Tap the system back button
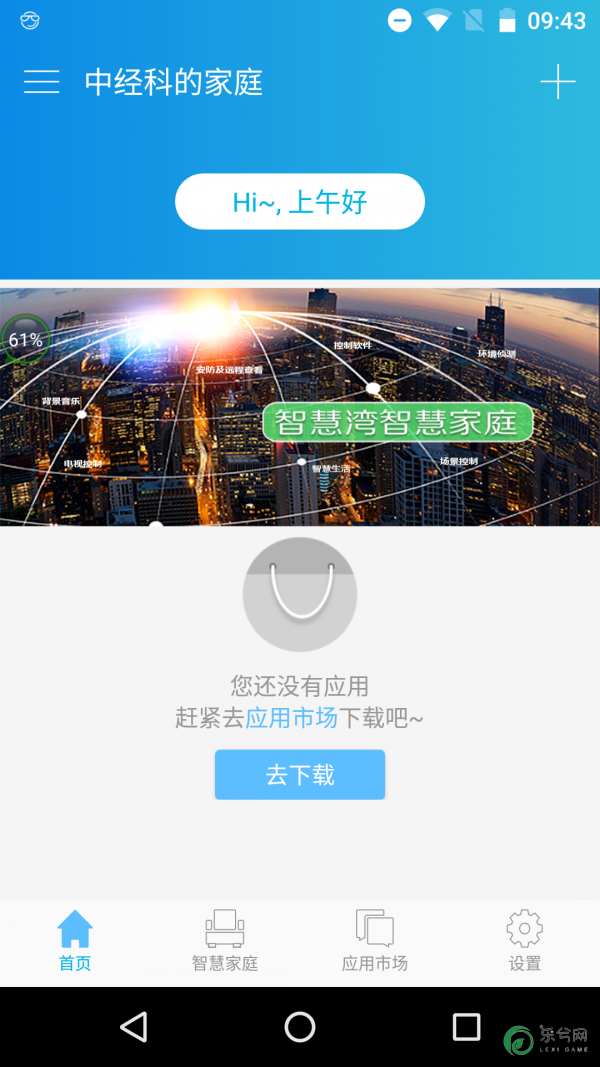Screen dimensions: 600x1067 pos(133,1027)
